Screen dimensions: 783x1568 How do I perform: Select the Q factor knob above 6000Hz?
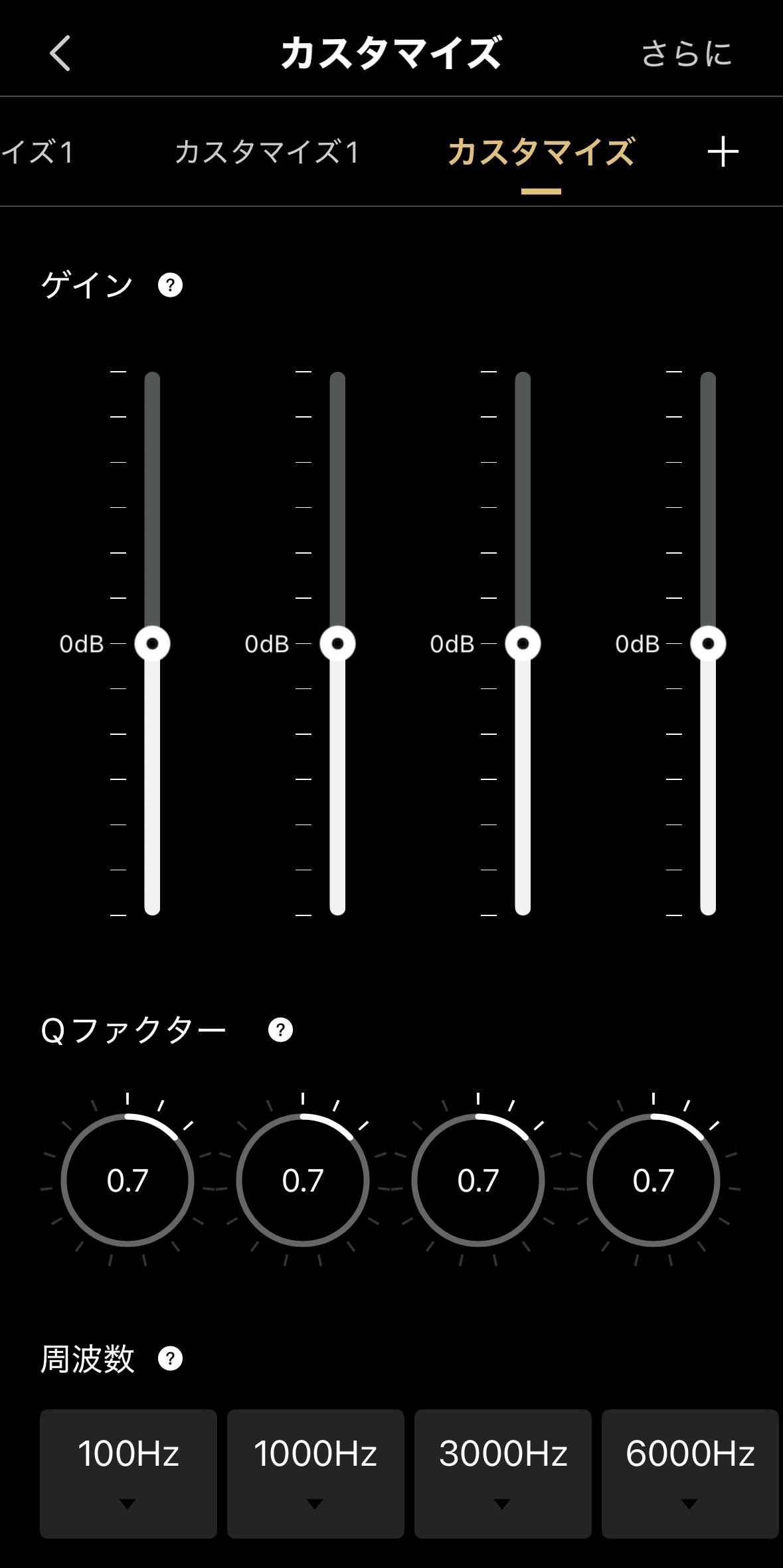coord(653,1180)
